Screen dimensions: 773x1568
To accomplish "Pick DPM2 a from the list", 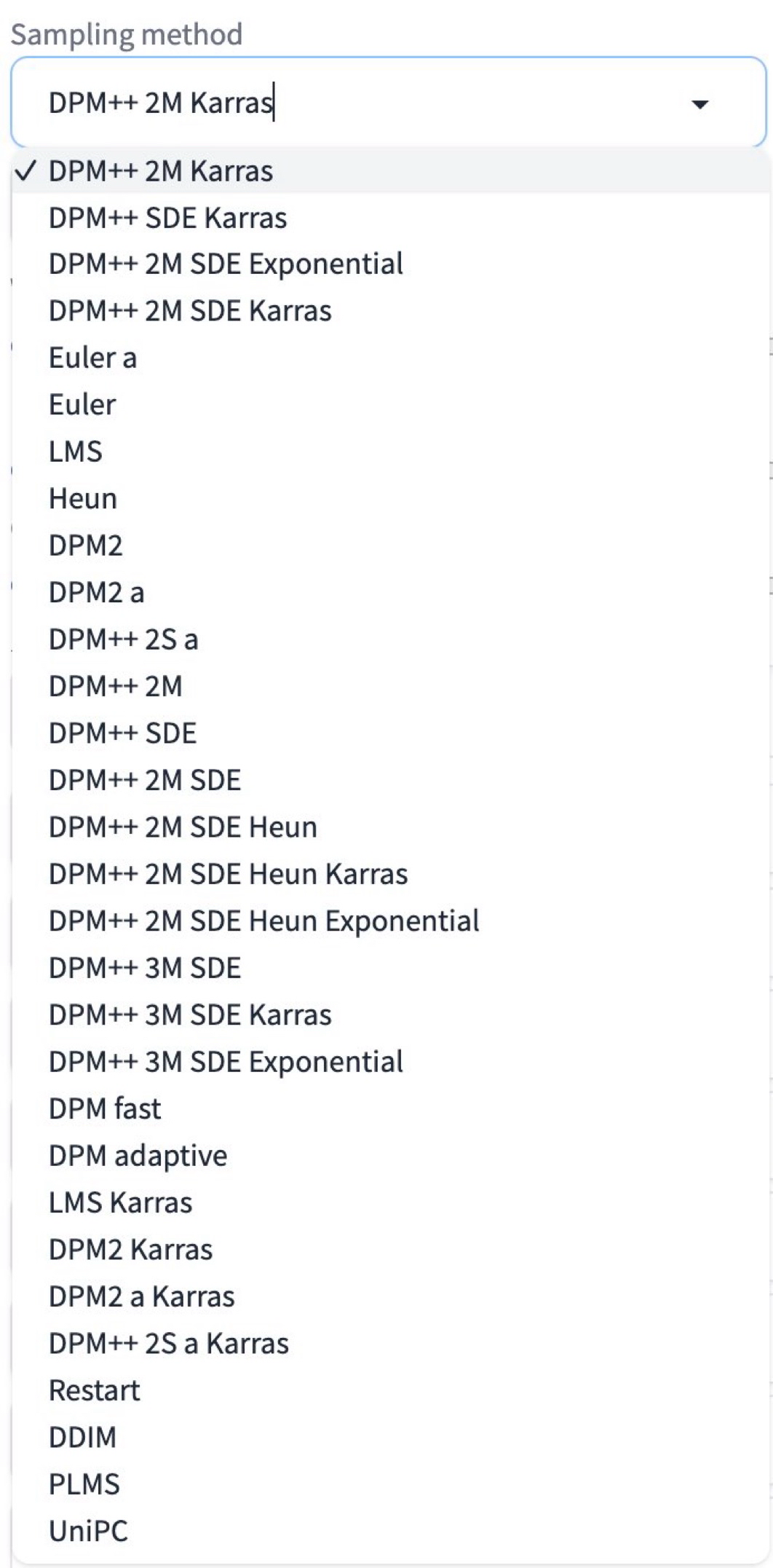I will (x=96, y=593).
